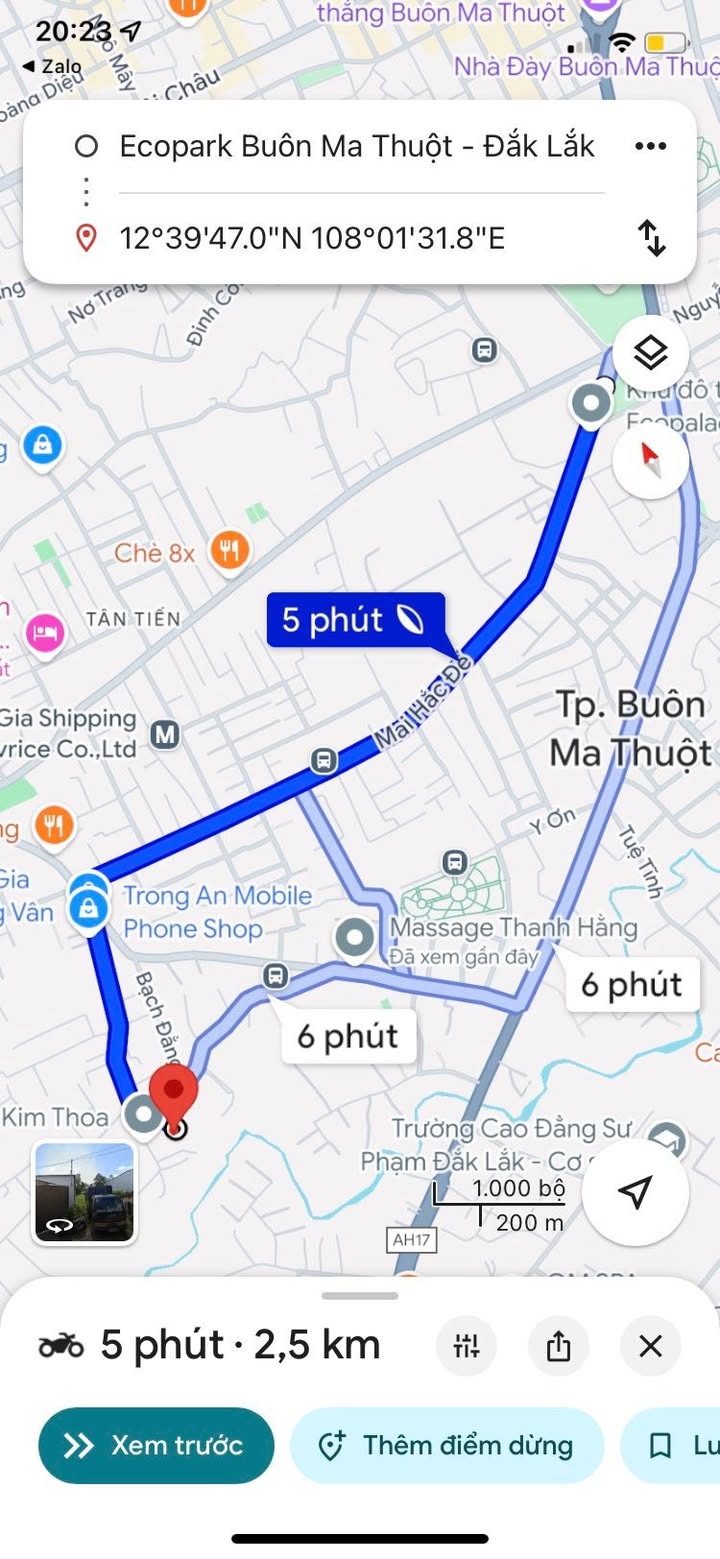Open route options sliders icon
This screenshot has width=720, height=1559.
[x=466, y=1346]
